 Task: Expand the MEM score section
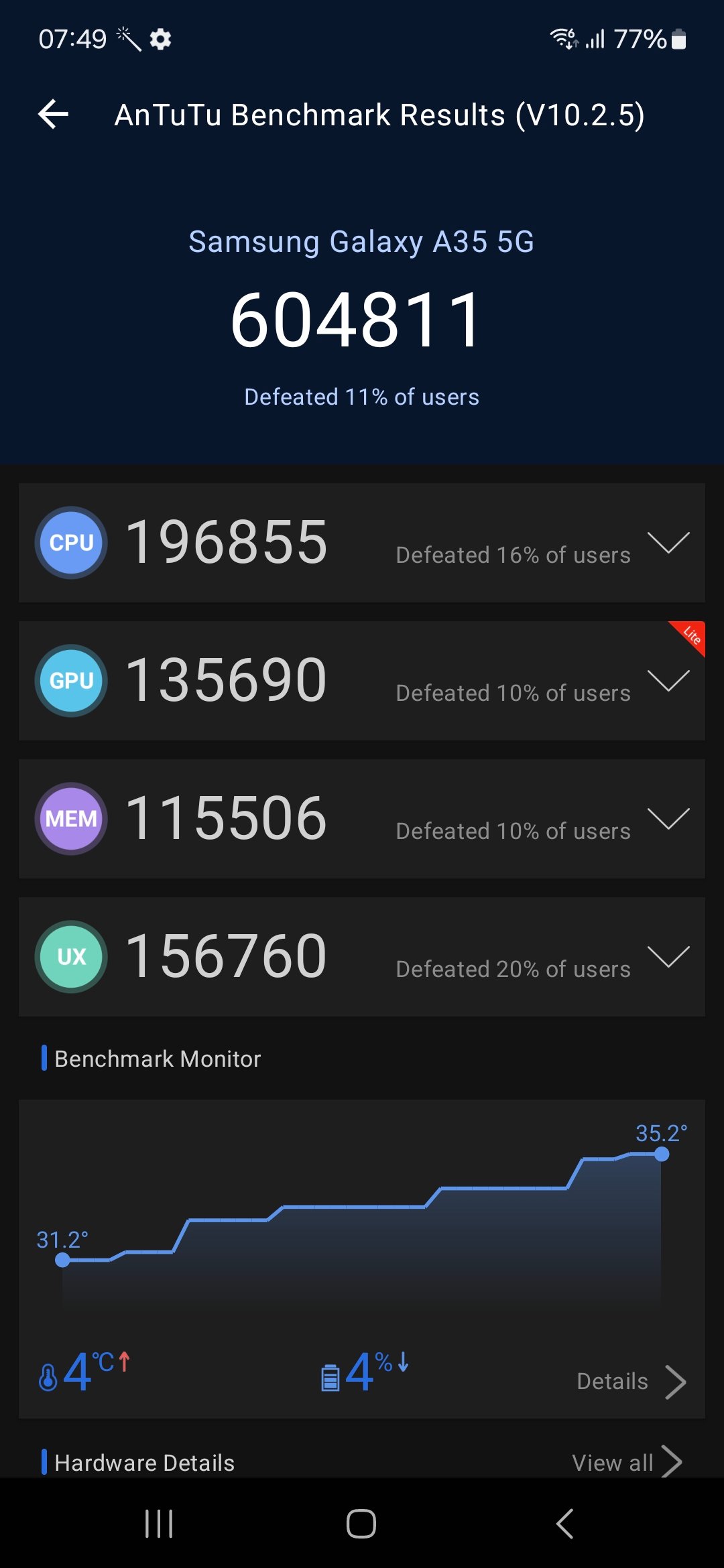tap(668, 819)
